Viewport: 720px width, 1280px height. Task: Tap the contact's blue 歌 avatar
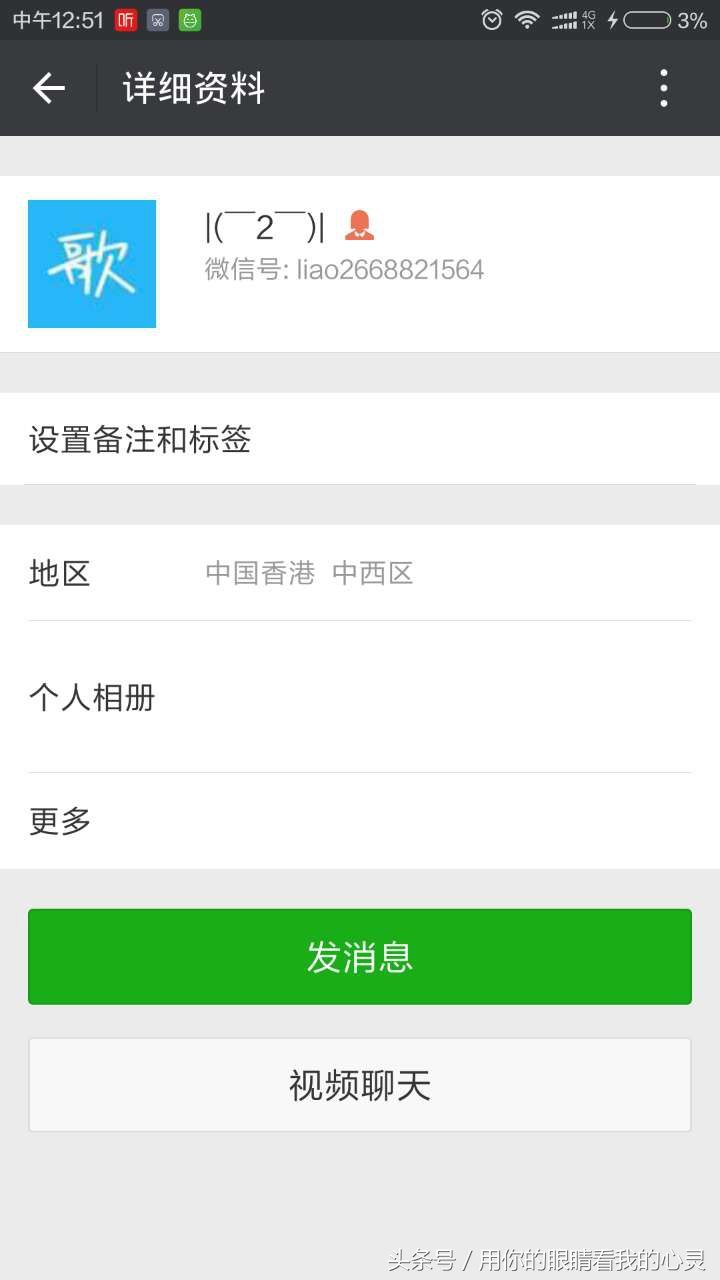point(91,263)
